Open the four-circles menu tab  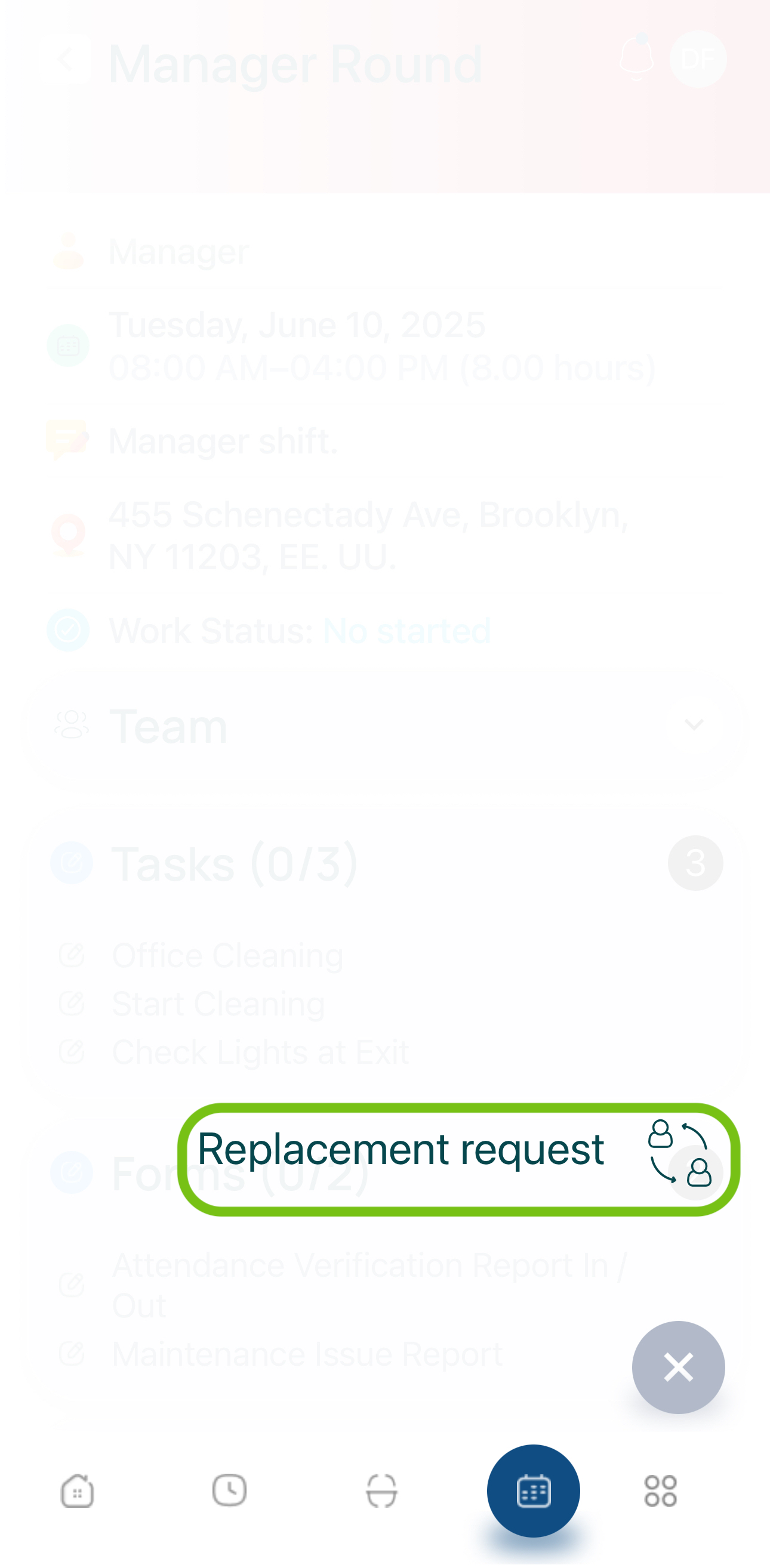660,1490
